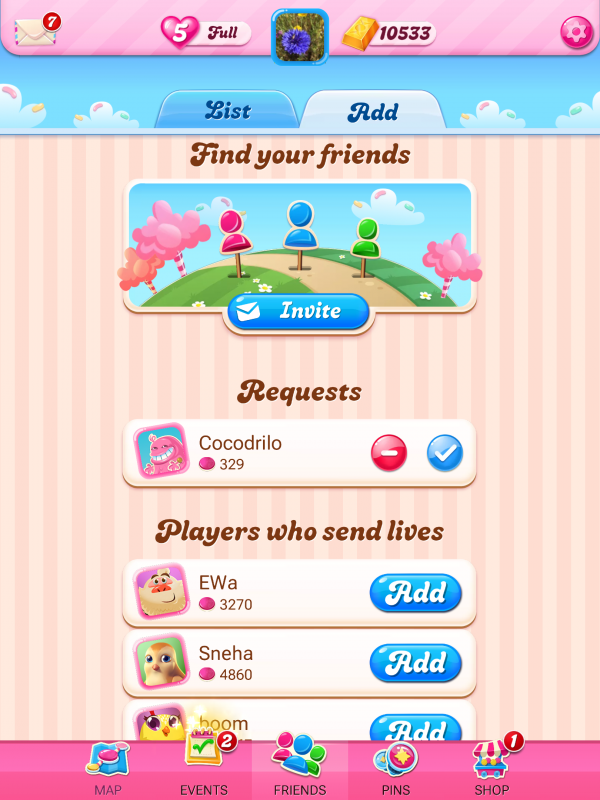The height and width of the screenshot is (800, 600).
Task: Open the Events tab
Action: (204, 770)
